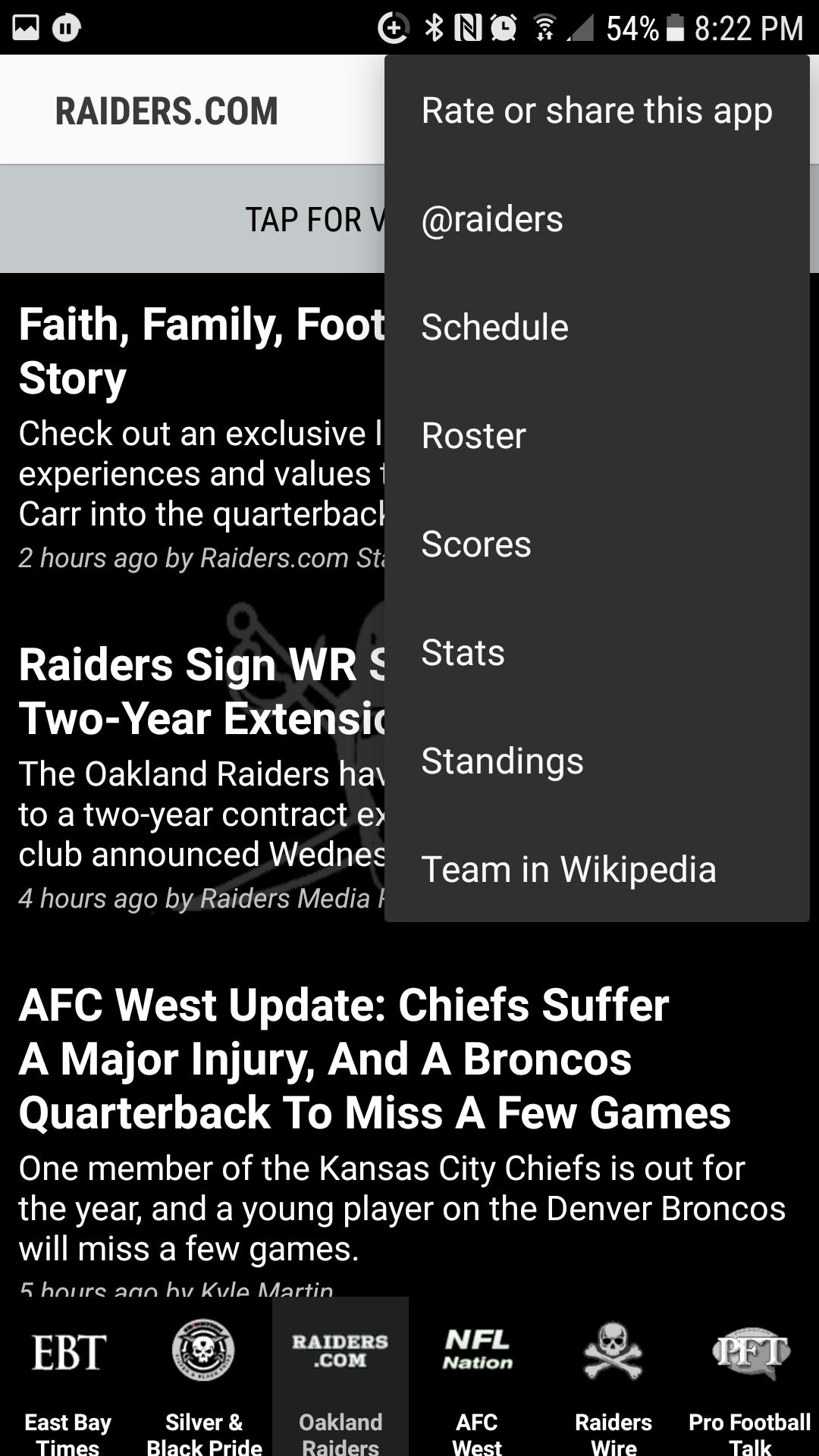This screenshot has width=819, height=1456.
Task: Follow @raiders from the menu
Action: tap(491, 218)
